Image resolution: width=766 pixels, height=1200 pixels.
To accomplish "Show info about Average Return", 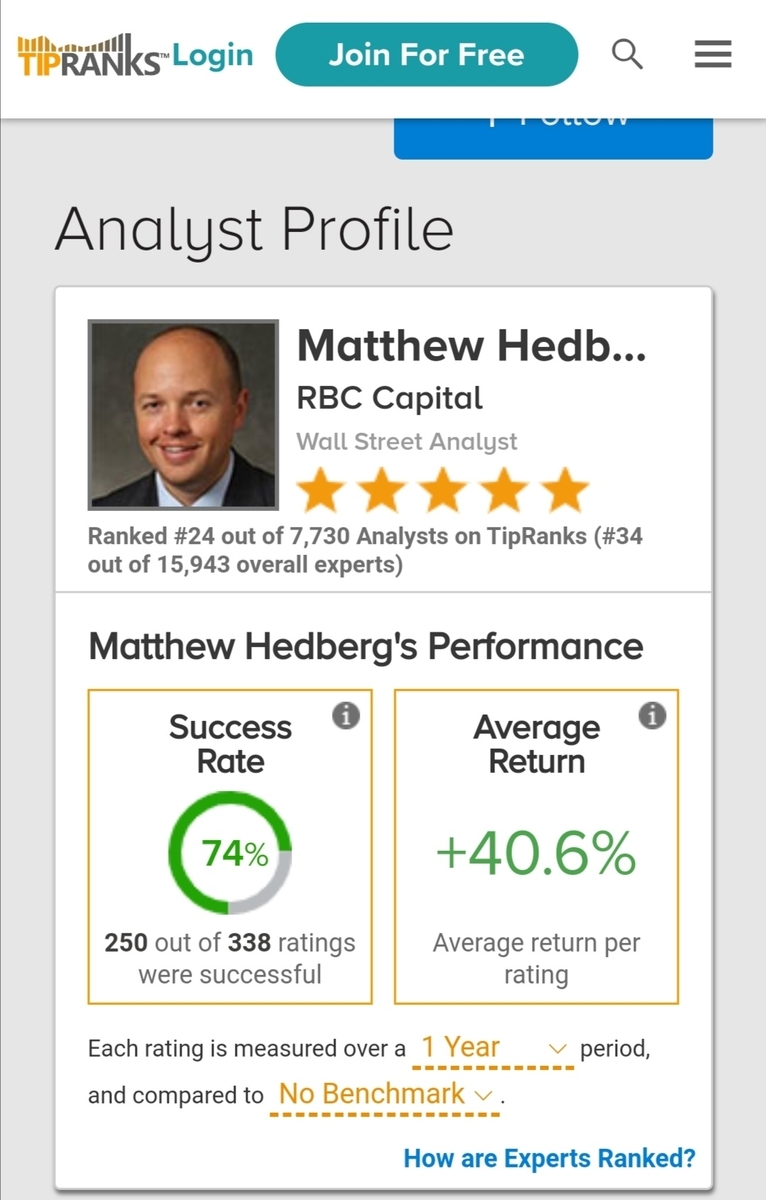I will pyautogui.click(x=652, y=715).
